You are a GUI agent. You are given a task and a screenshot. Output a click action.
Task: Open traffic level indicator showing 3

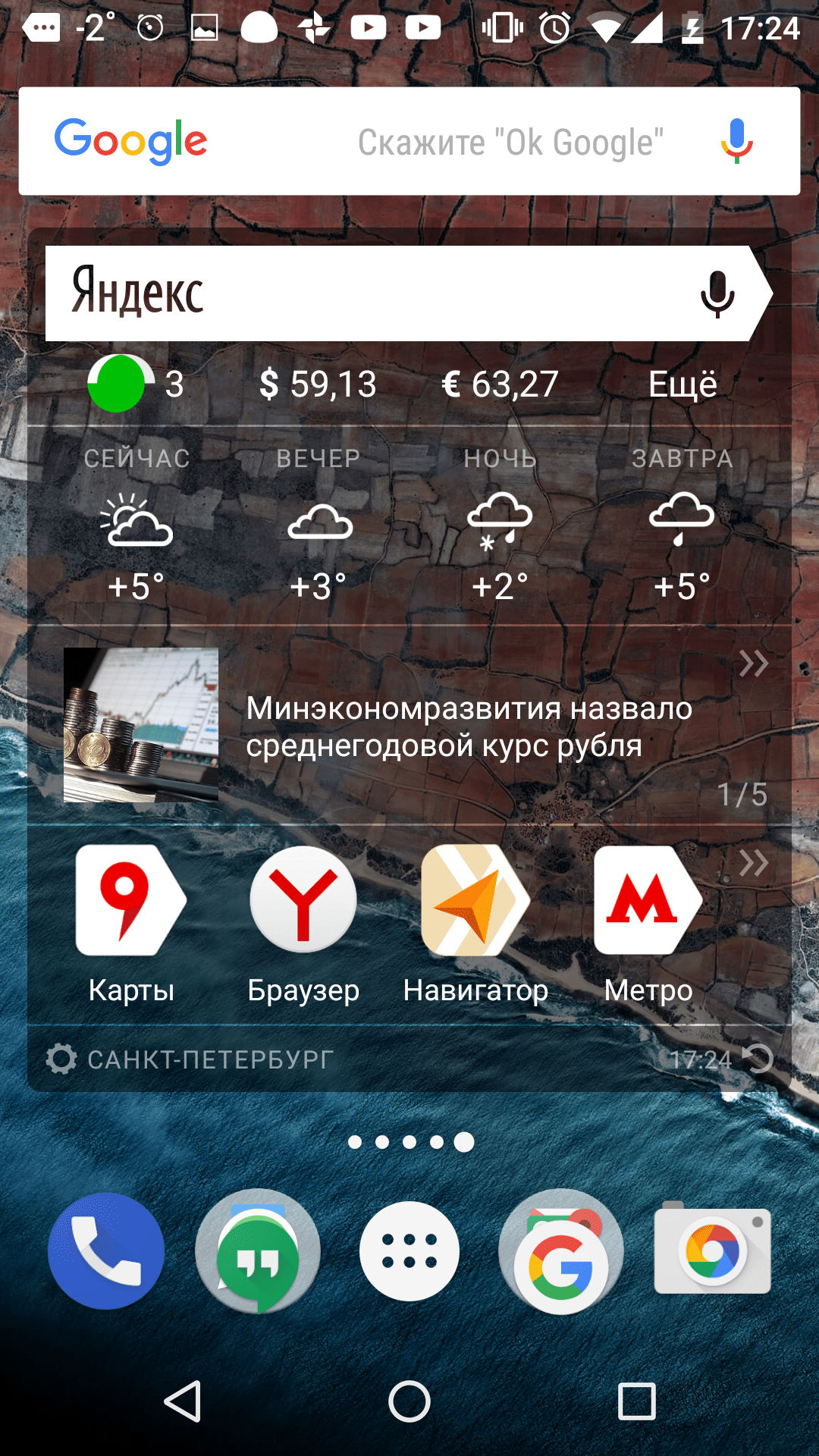(135, 384)
